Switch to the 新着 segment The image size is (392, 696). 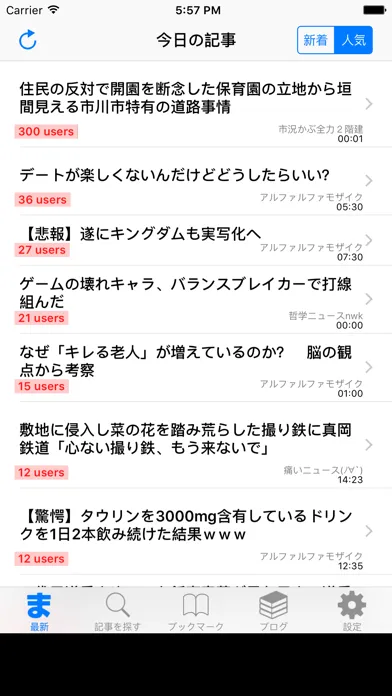pos(316,40)
